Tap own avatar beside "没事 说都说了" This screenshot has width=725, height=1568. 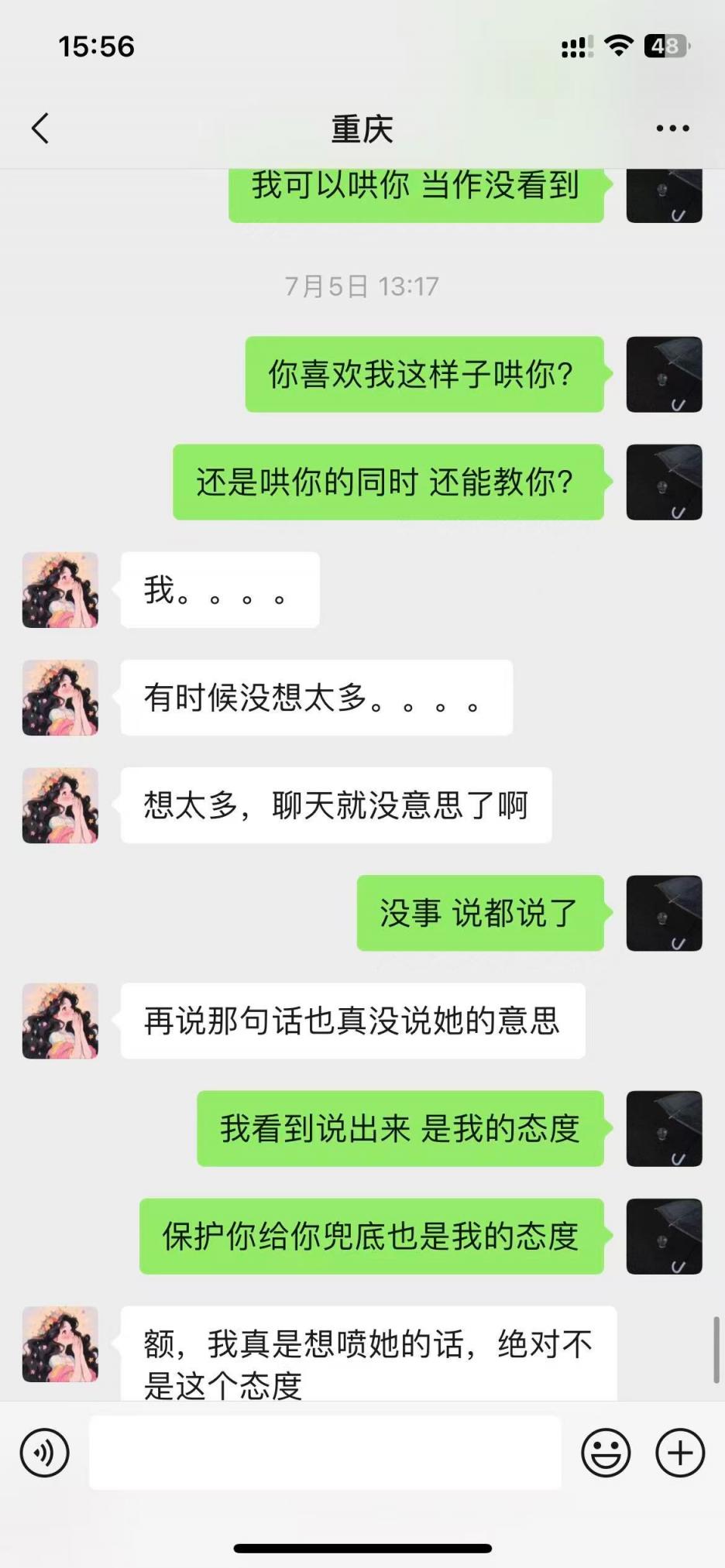(x=664, y=913)
